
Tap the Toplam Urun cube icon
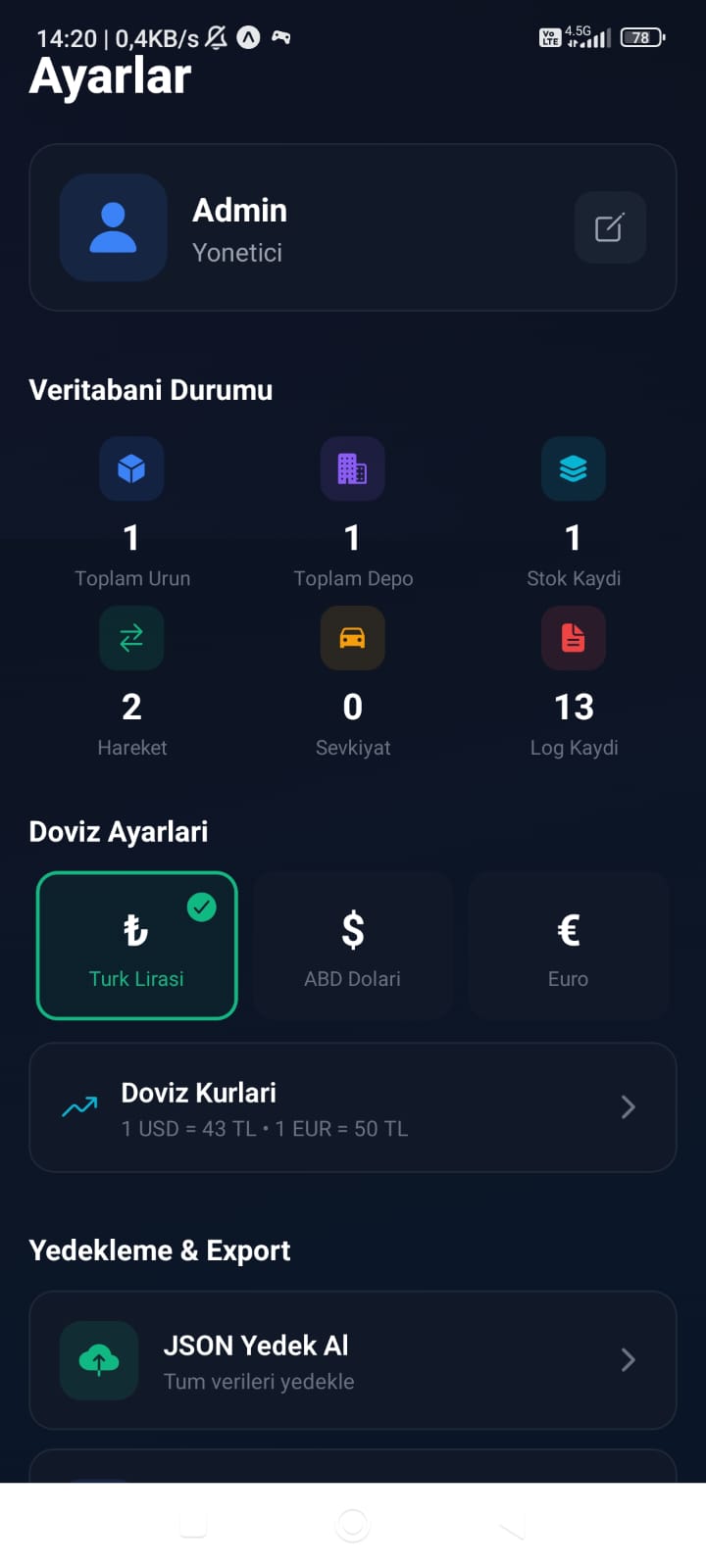(131, 468)
